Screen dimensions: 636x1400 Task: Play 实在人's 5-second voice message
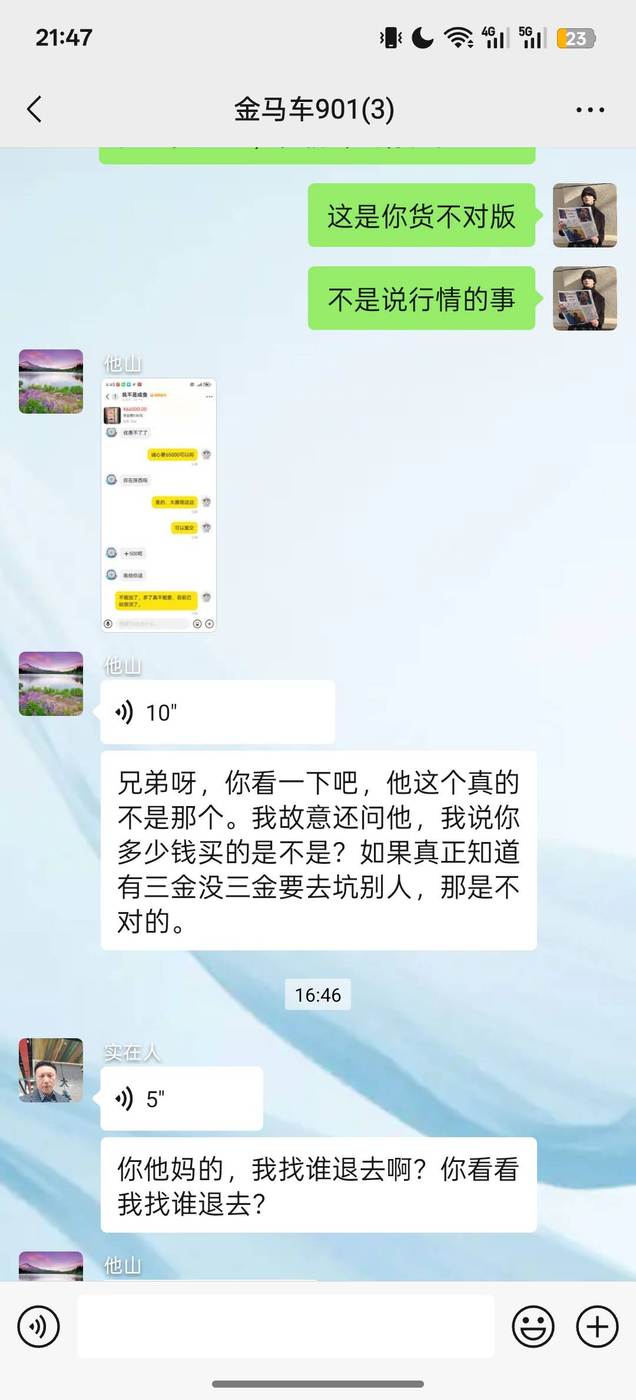tap(181, 1099)
